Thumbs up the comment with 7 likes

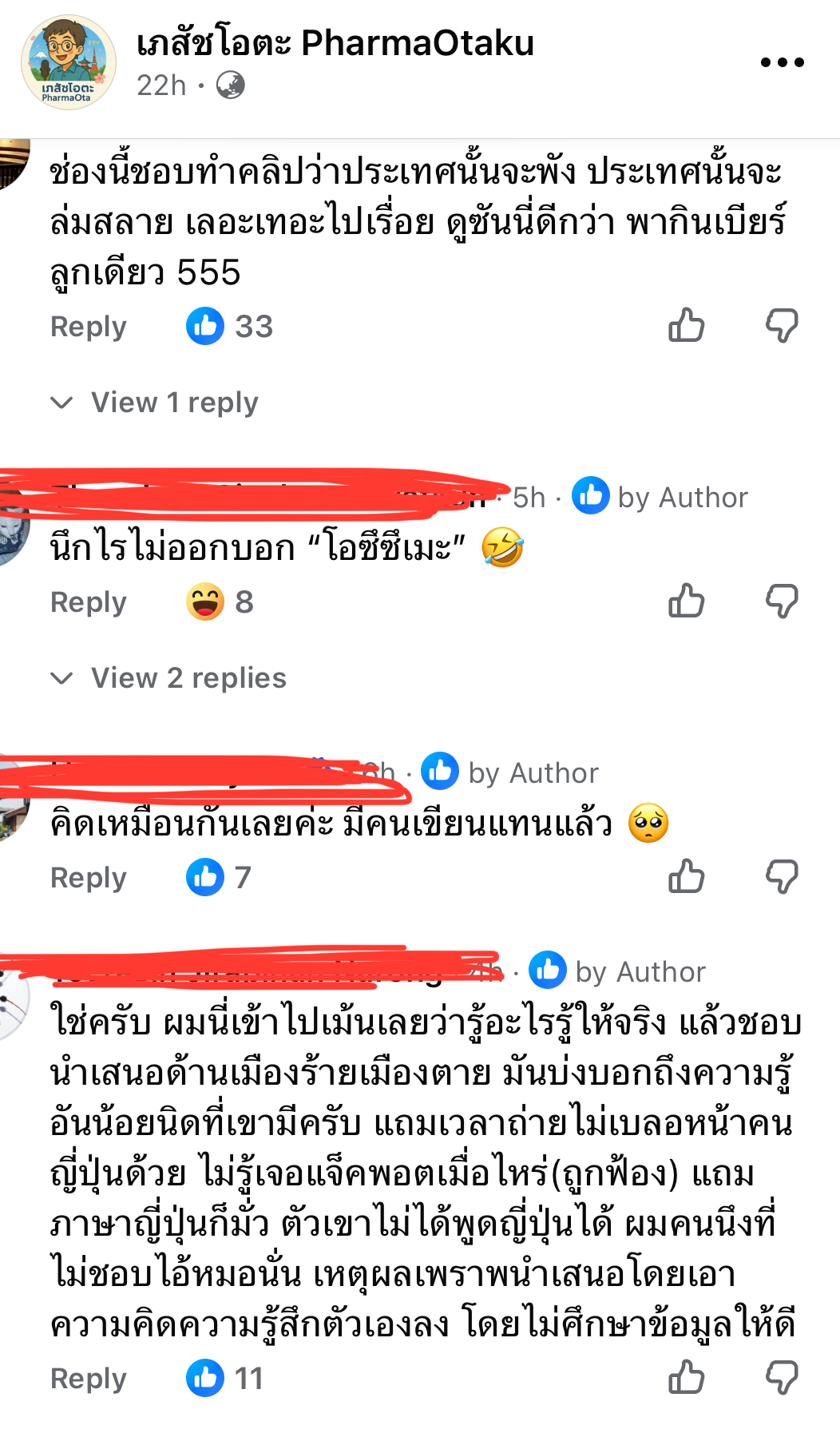[x=686, y=877]
